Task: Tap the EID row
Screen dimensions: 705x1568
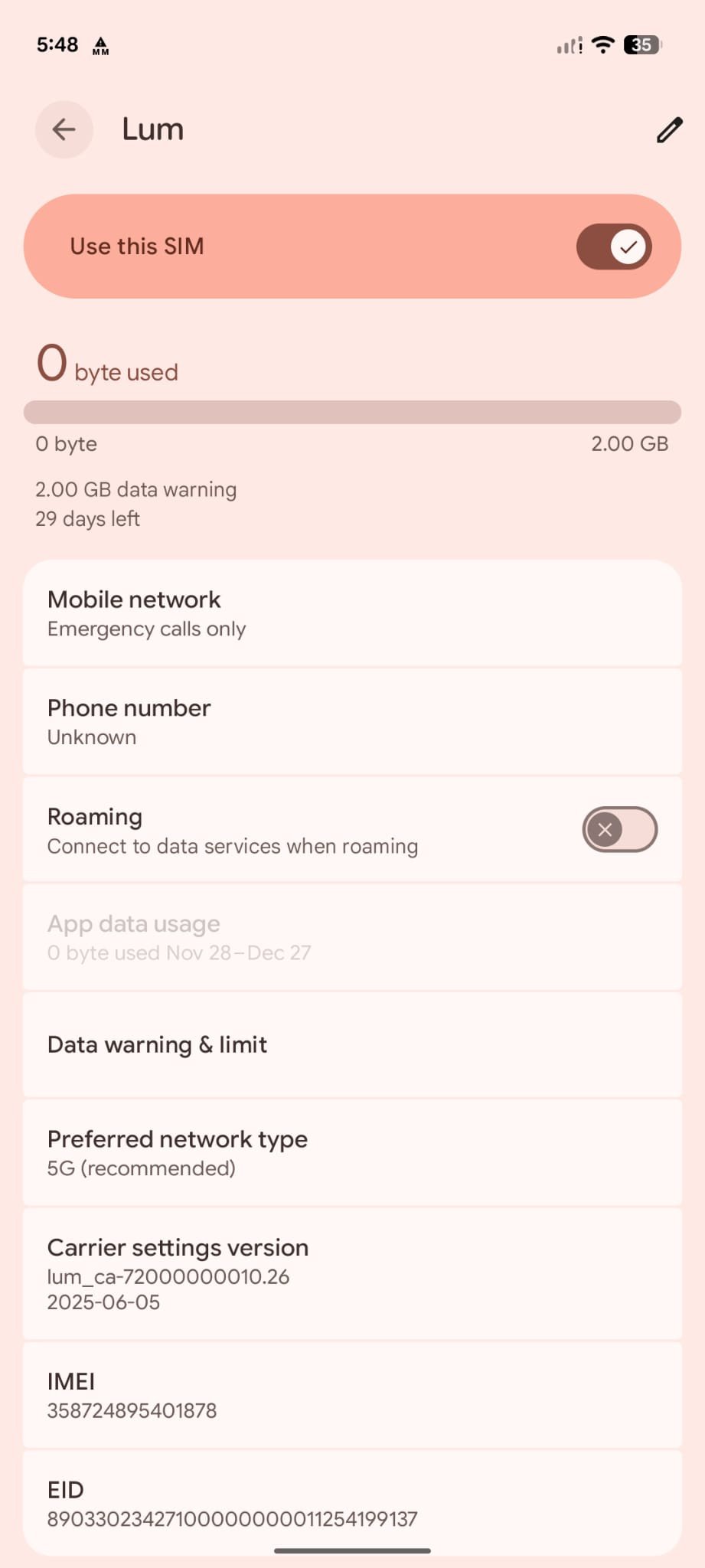Action: point(352,1504)
